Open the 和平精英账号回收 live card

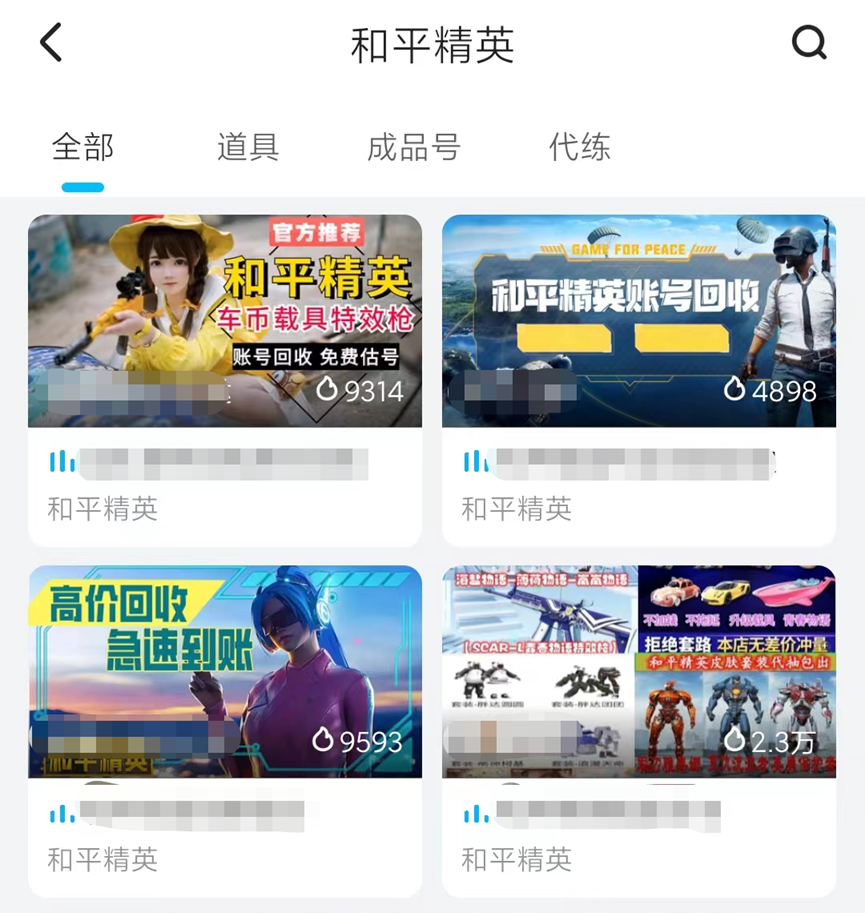tap(639, 321)
